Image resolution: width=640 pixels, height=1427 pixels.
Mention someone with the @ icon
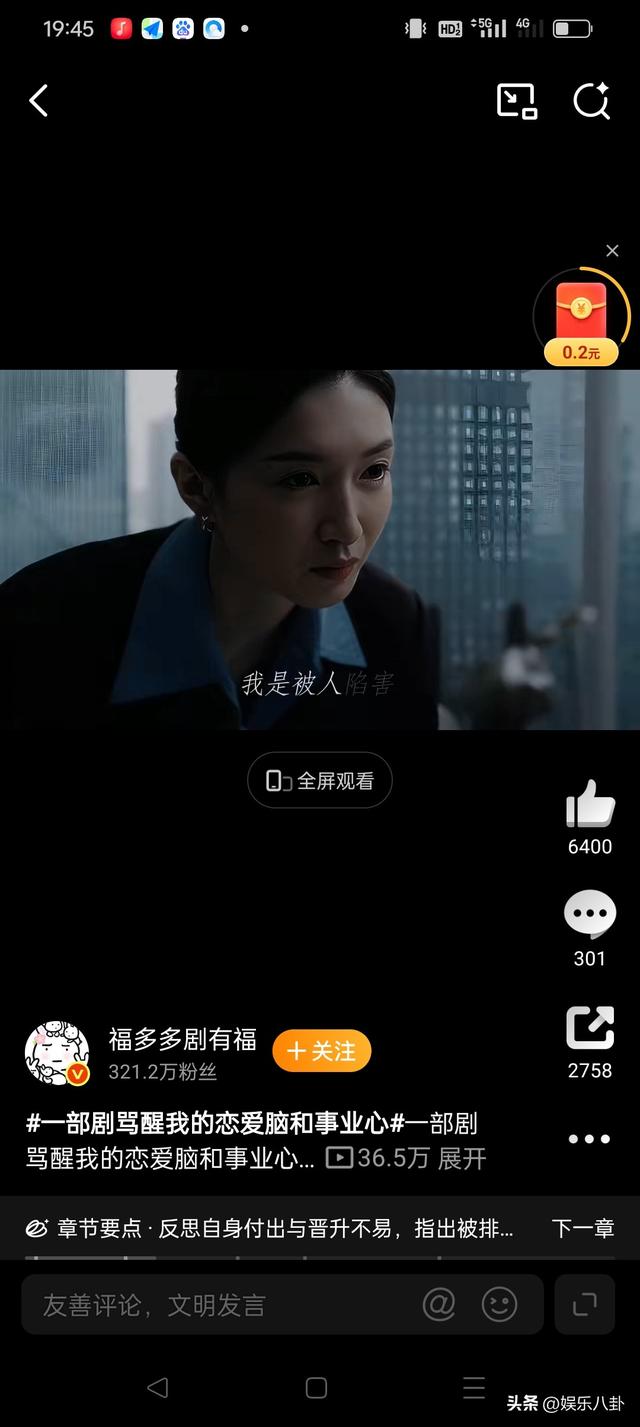click(439, 1304)
